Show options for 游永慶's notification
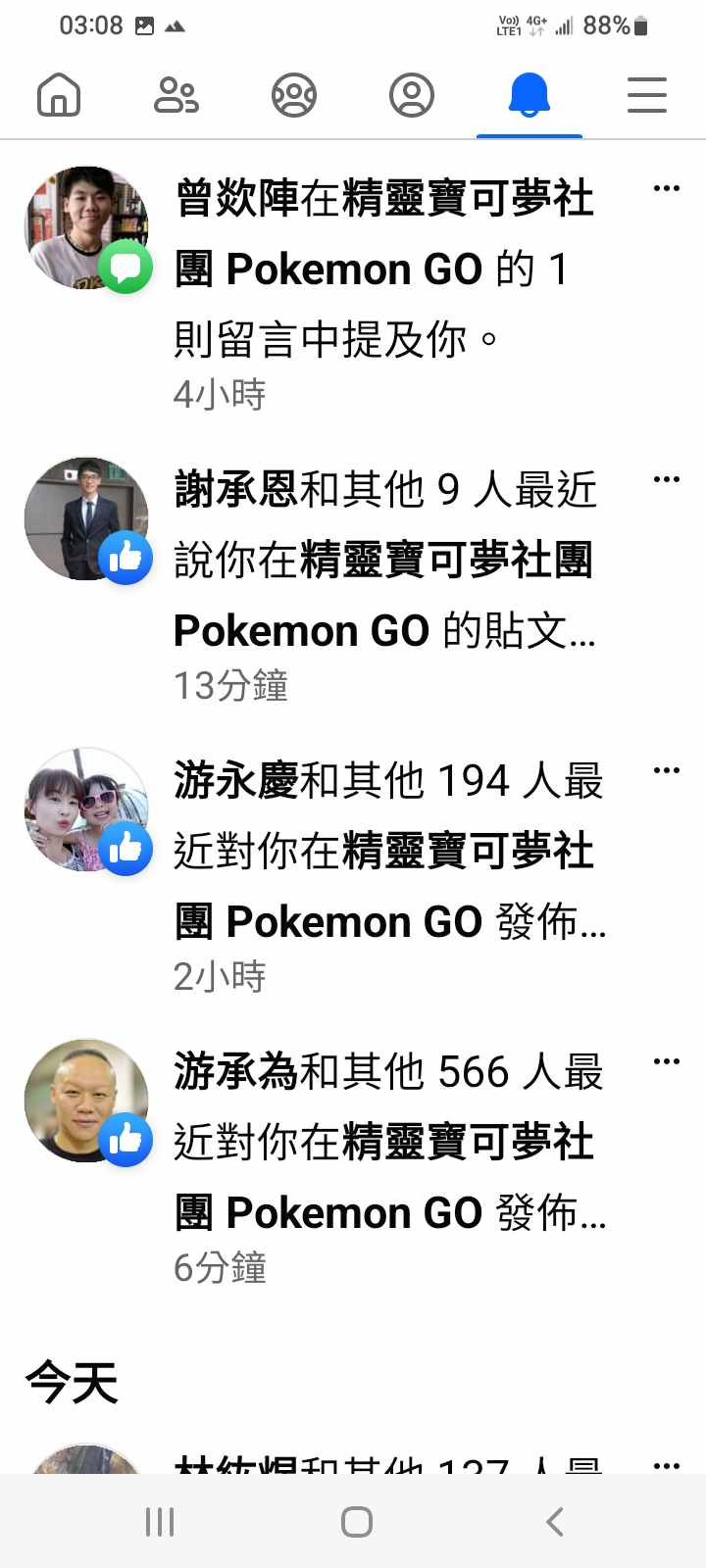 [x=667, y=770]
